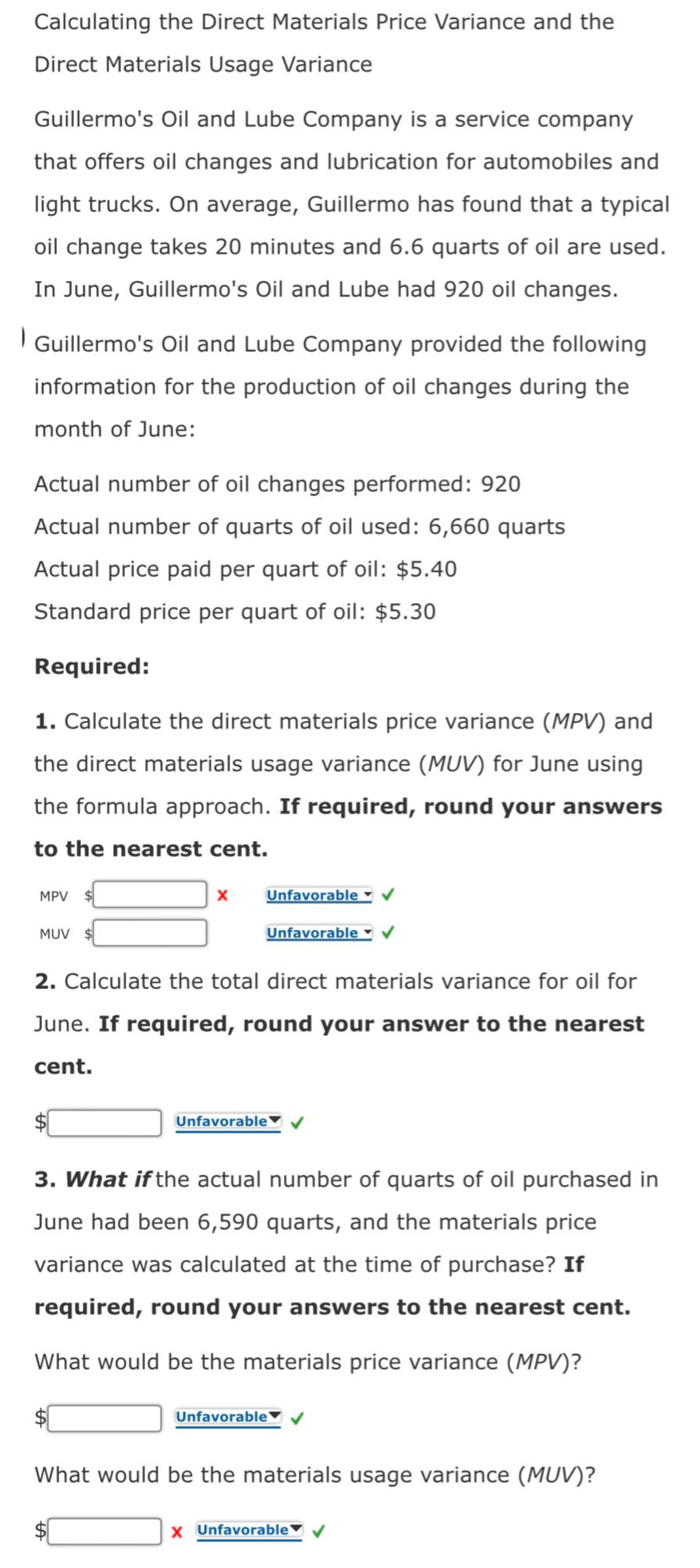Viewport: 700px width, 1568px height.
Task: Click the Unfavorable link next to MPV
Action: pyautogui.click(x=312, y=896)
